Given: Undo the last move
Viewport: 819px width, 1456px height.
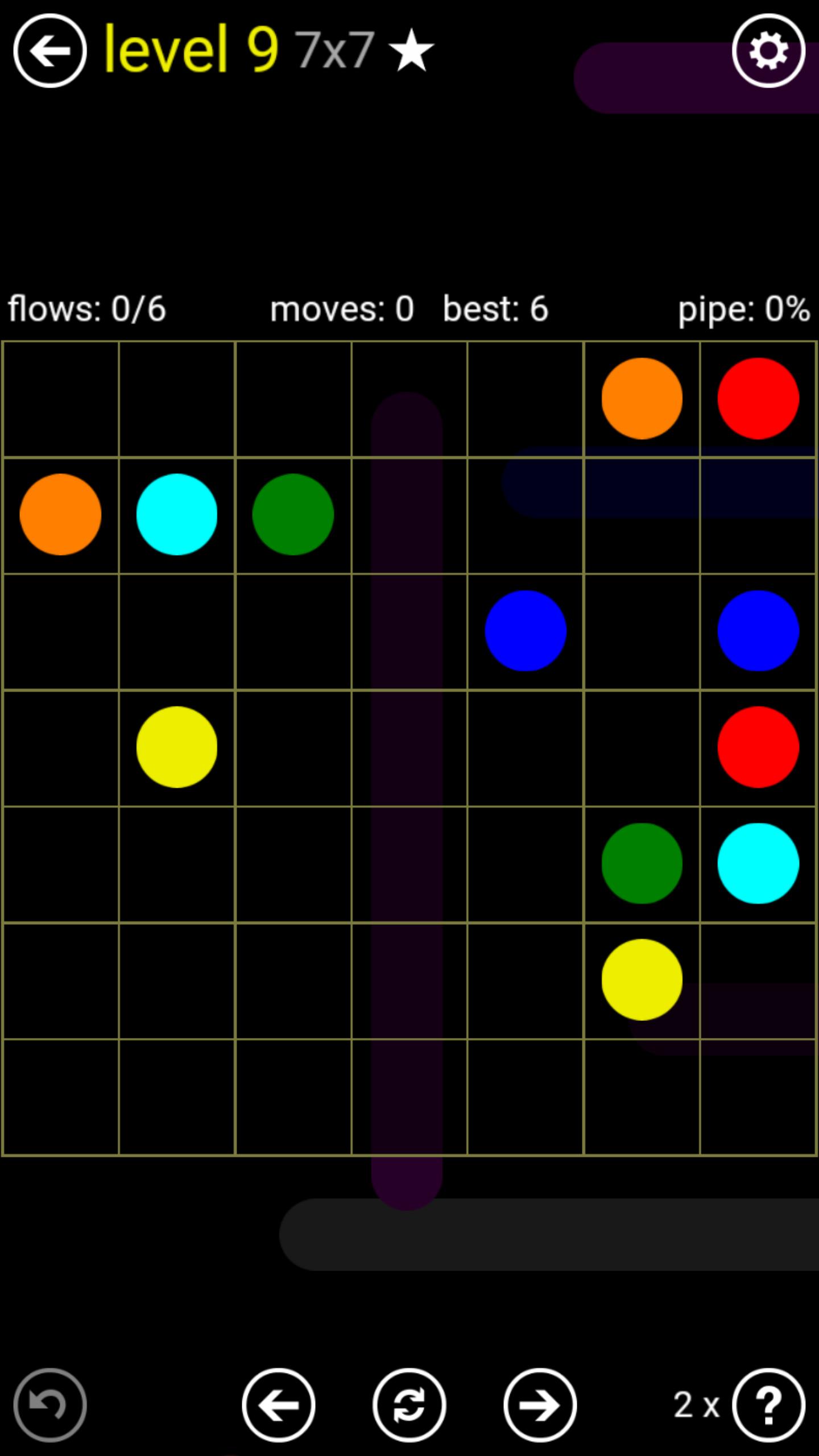Looking at the screenshot, I should 50,1405.
